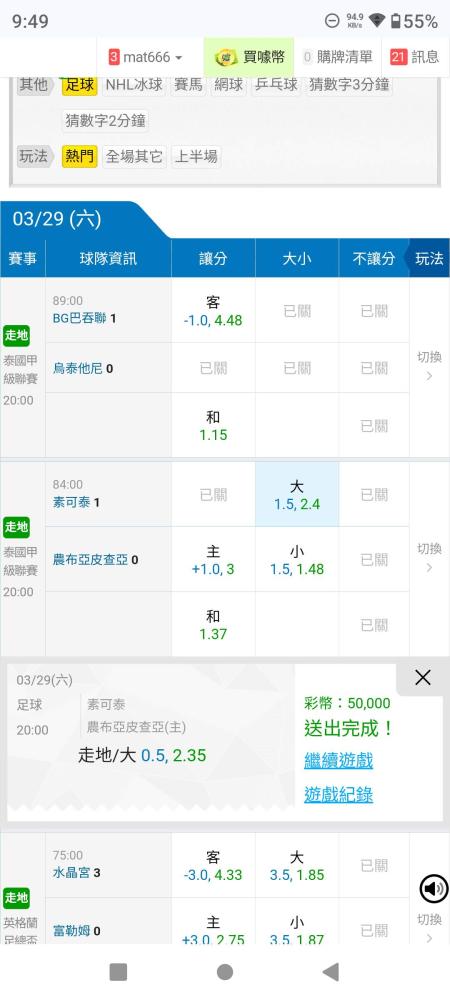Toggle the sound speaker icon
450x1000 pixels.
click(434, 889)
